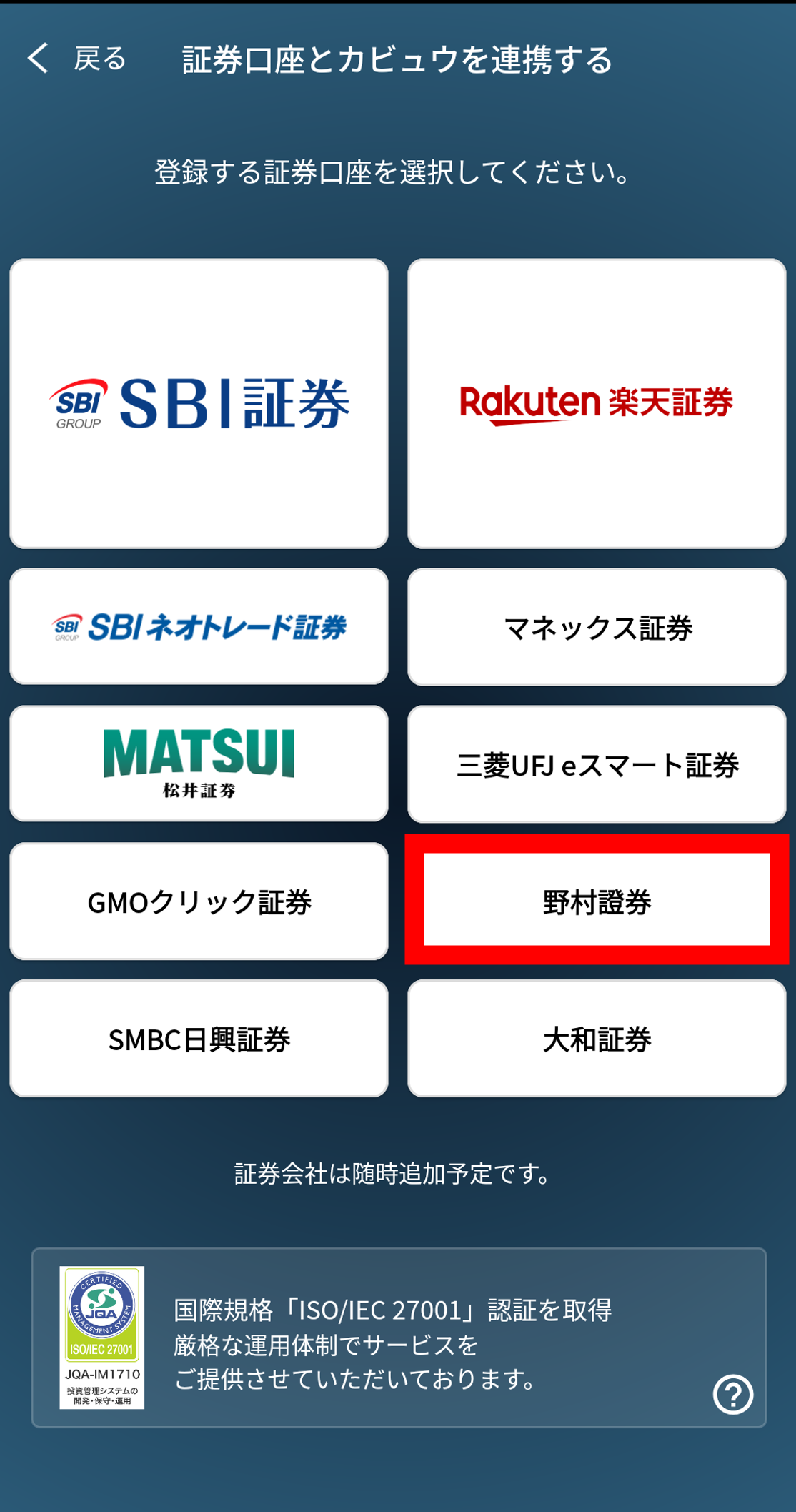Pick 大和証券
796x1512 pixels.
pos(597,1038)
